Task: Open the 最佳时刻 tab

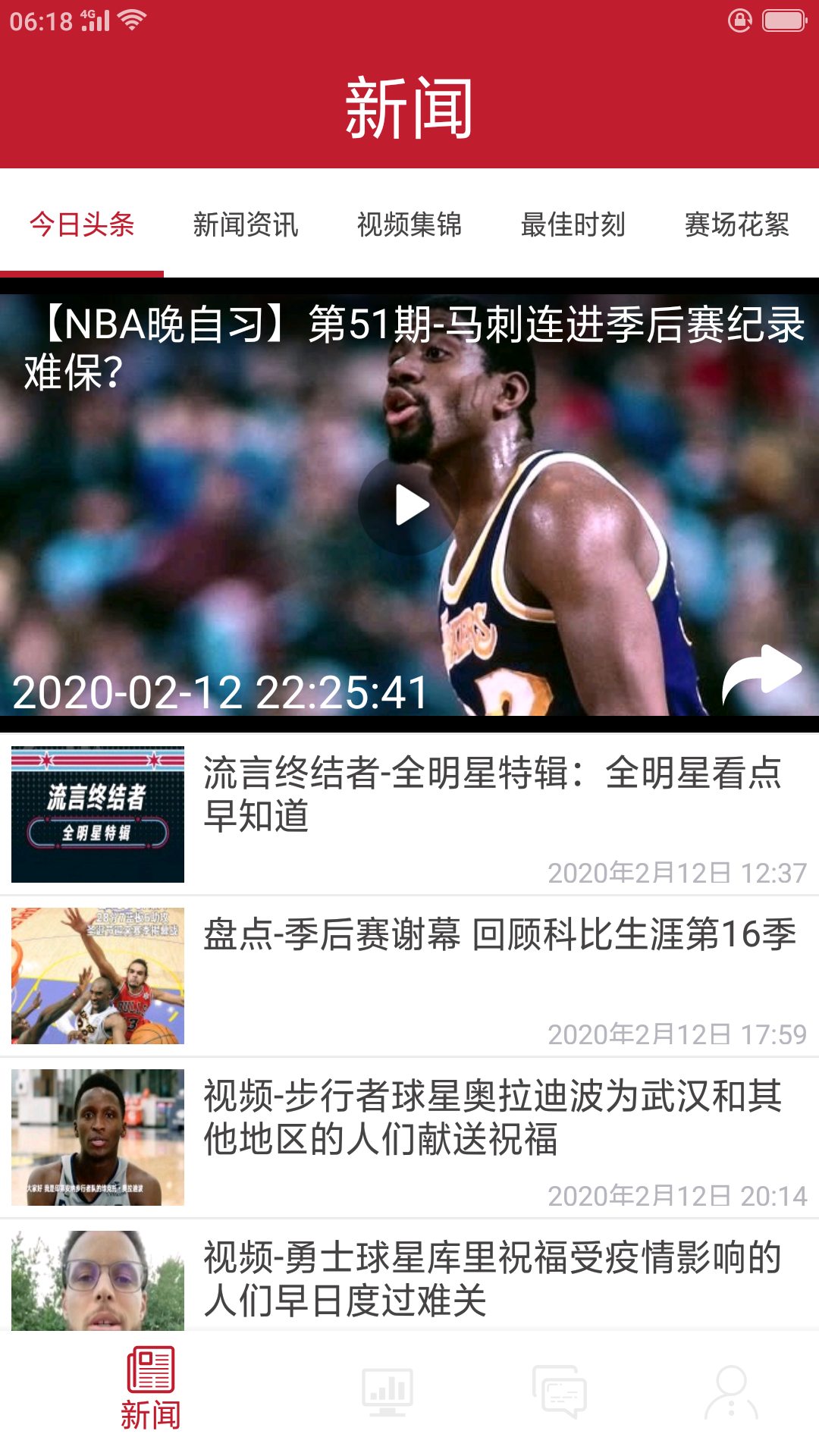Action: click(573, 224)
